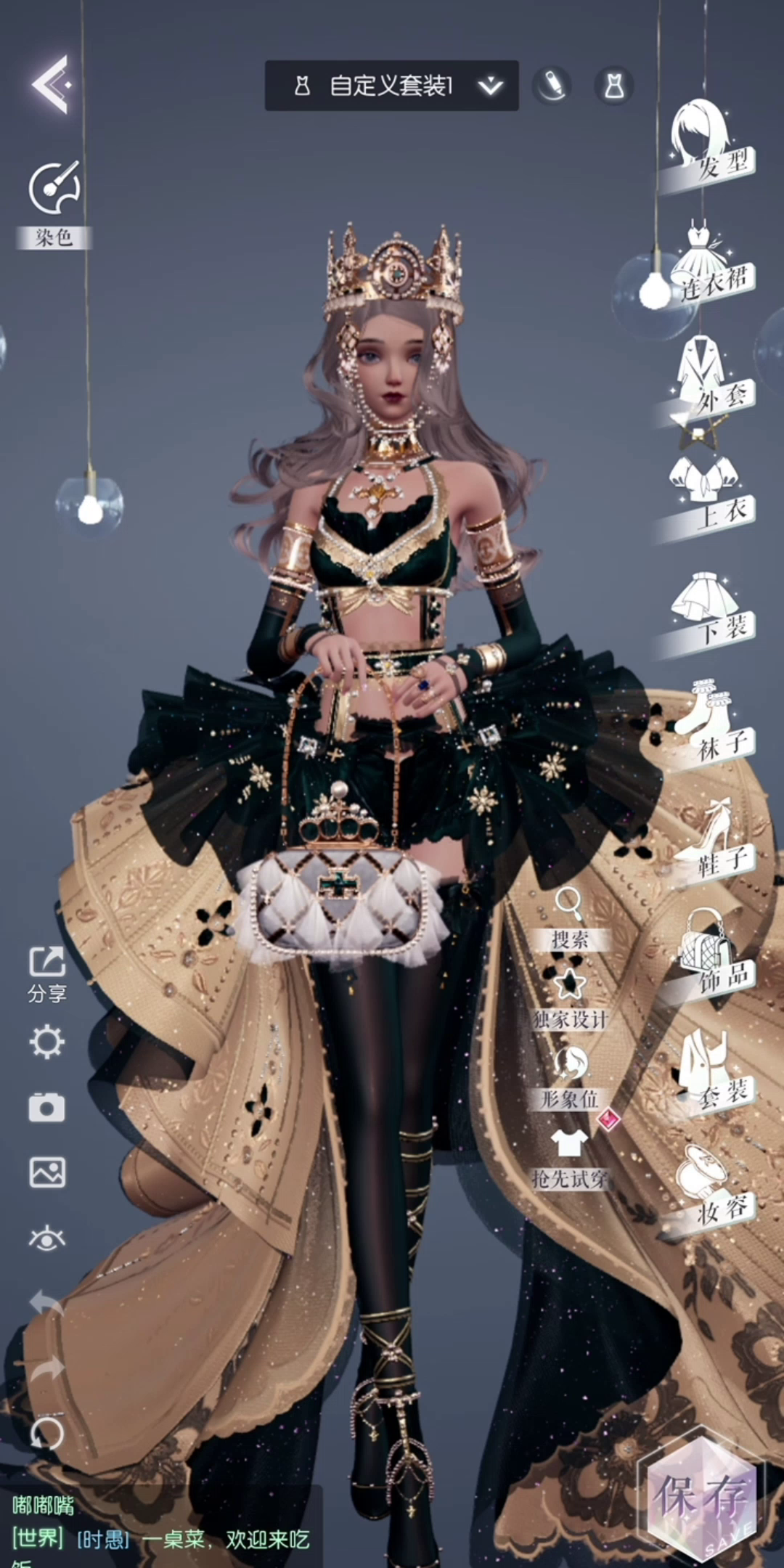Take a photo with the camera icon
This screenshot has width=784, height=1568.
coord(46,1108)
